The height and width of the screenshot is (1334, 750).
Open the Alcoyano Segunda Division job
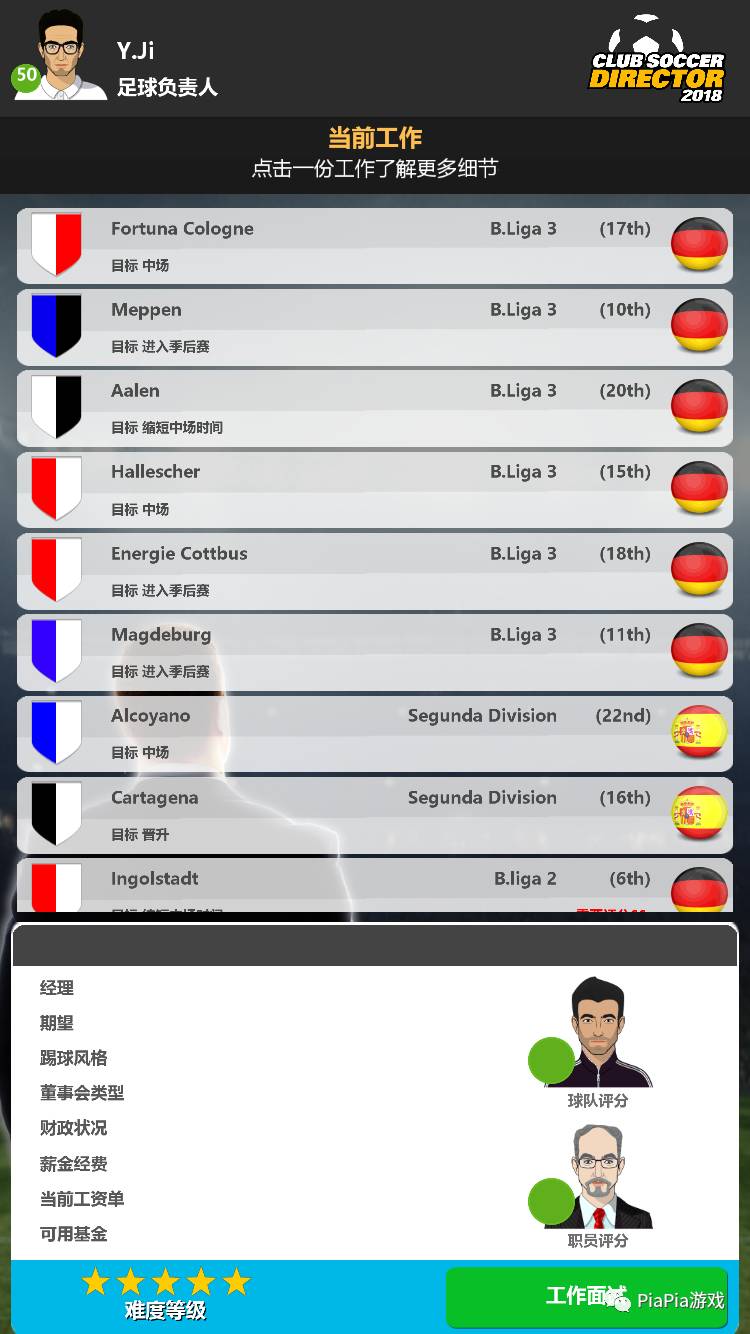(375, 733)
